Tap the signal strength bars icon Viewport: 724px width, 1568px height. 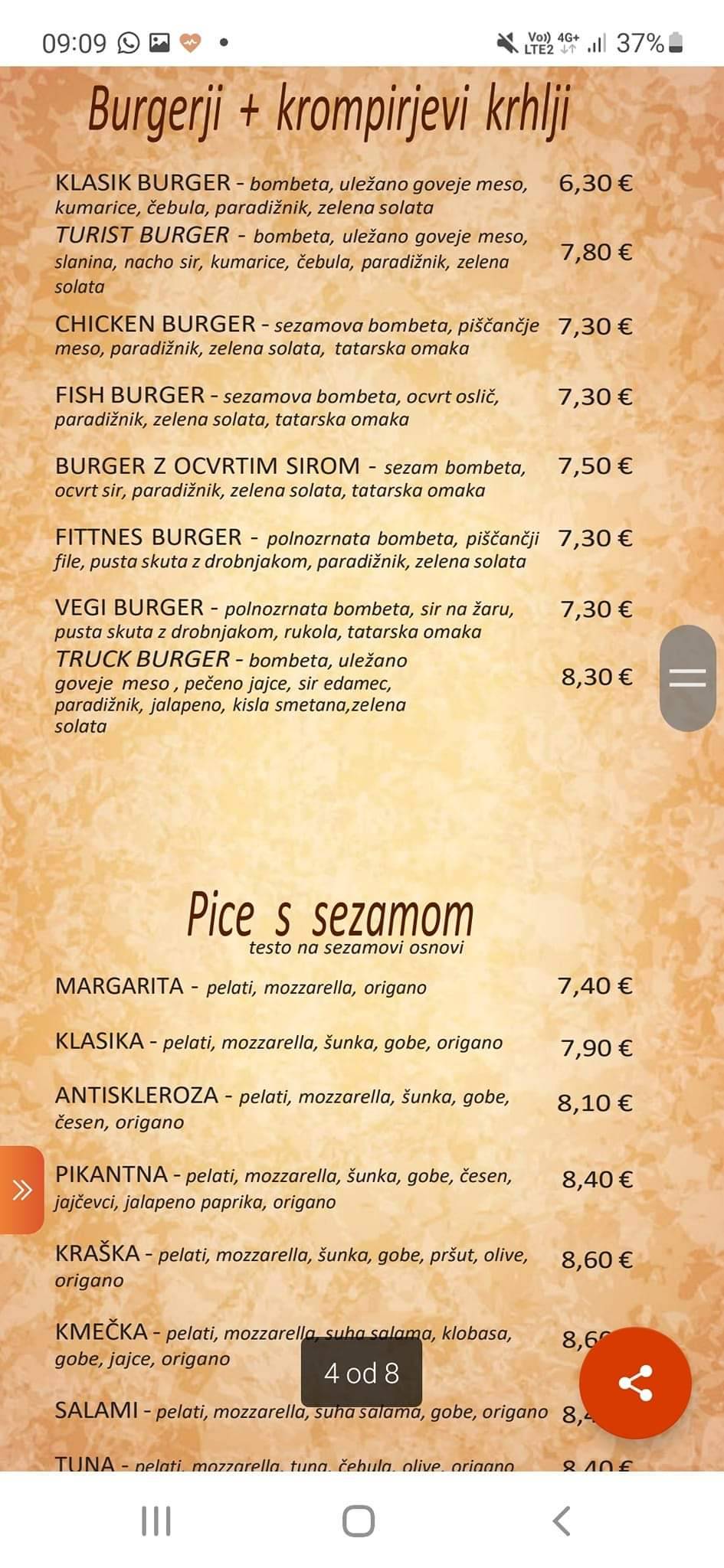[x=596, y=44]
